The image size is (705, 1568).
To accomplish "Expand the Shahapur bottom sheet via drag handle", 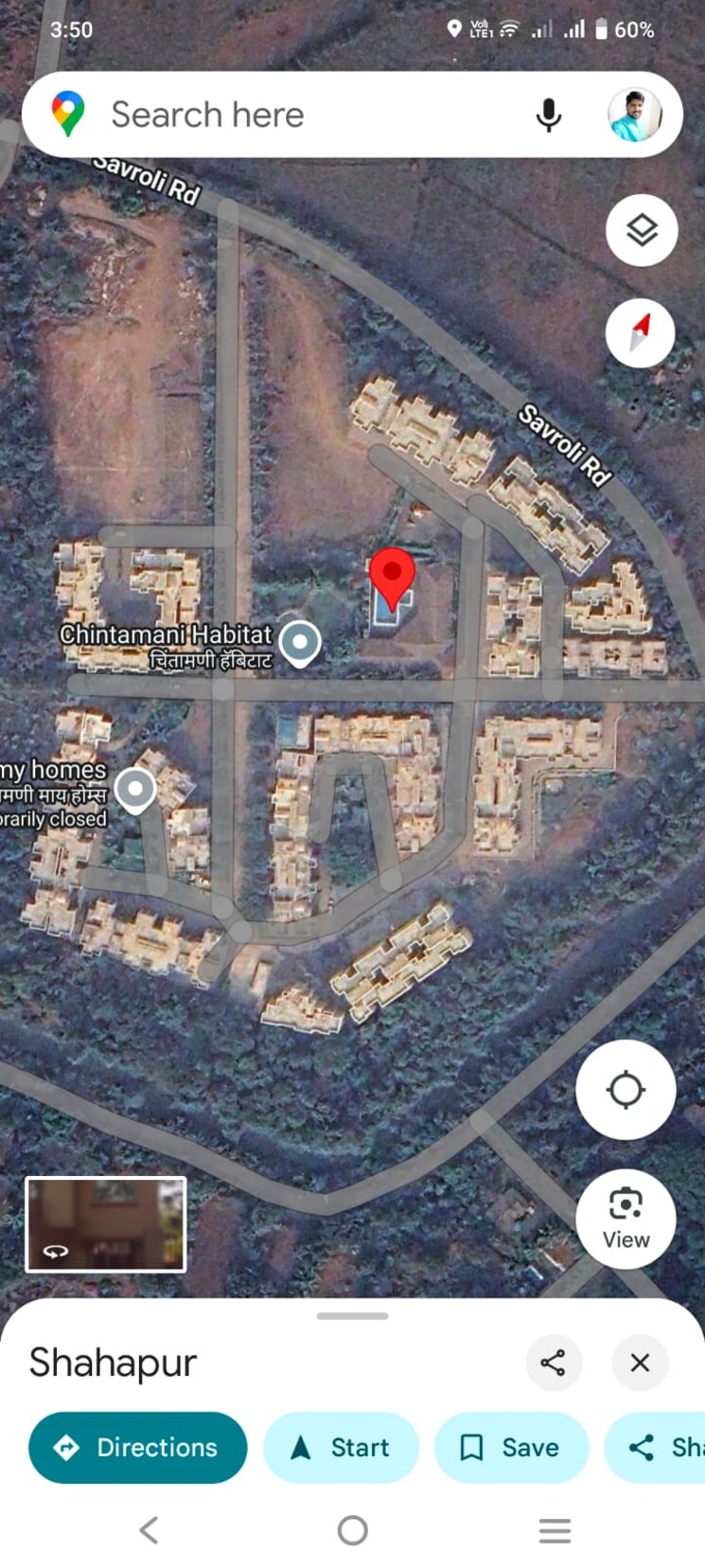I will point(352,1315).
